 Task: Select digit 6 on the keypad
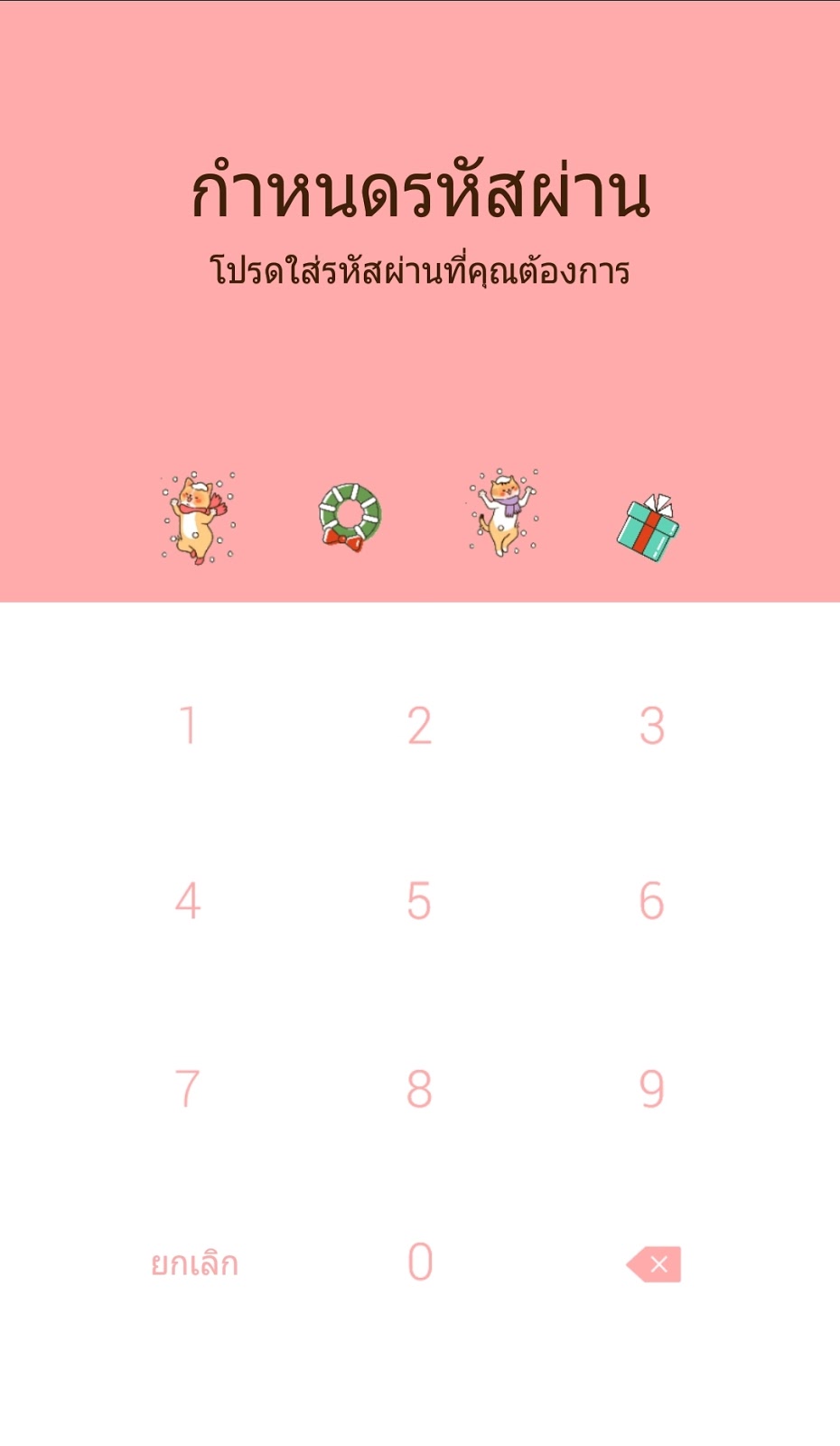click(651, 901)
